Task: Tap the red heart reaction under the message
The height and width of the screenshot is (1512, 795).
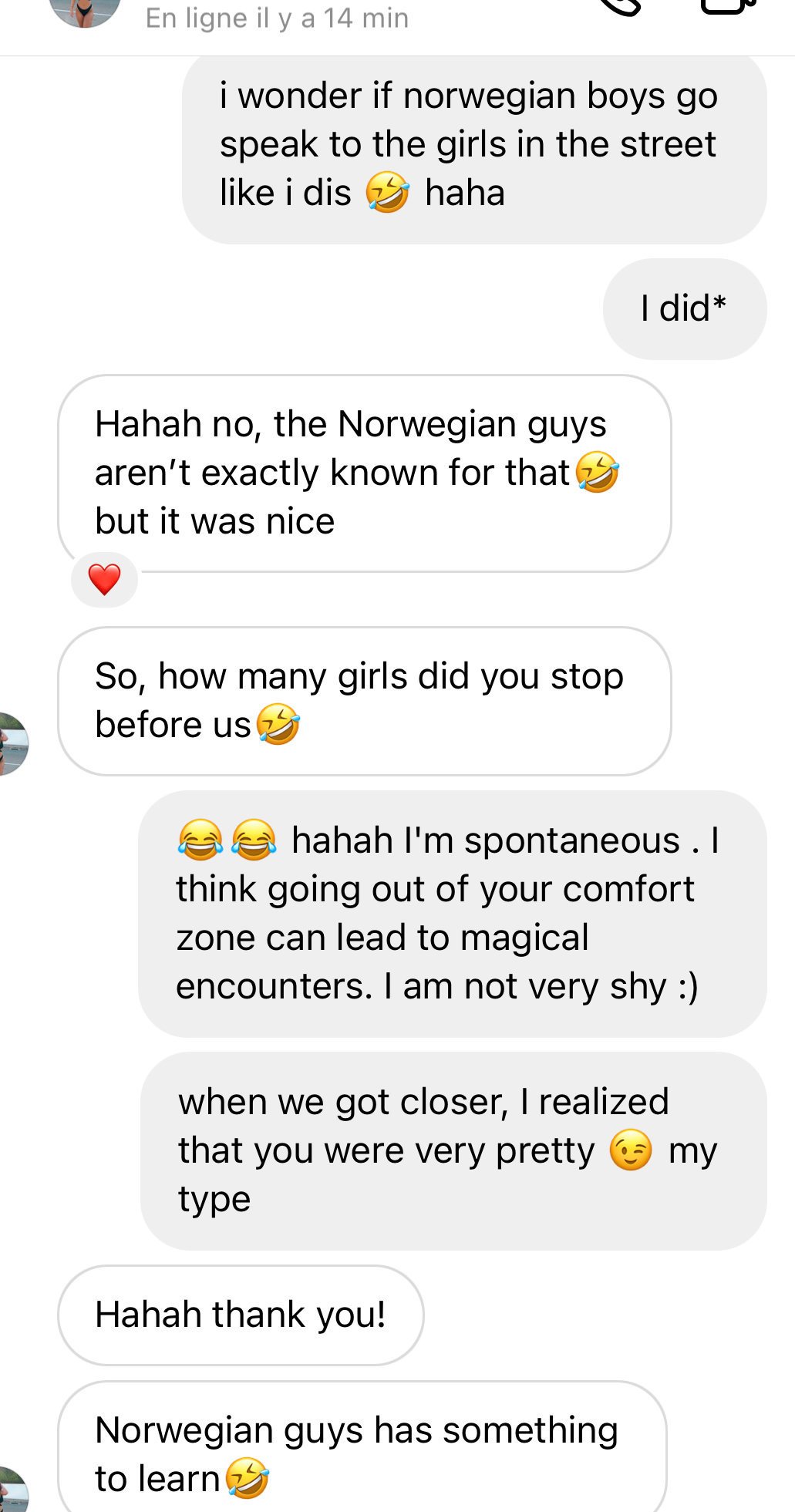Action: (104, 579)
